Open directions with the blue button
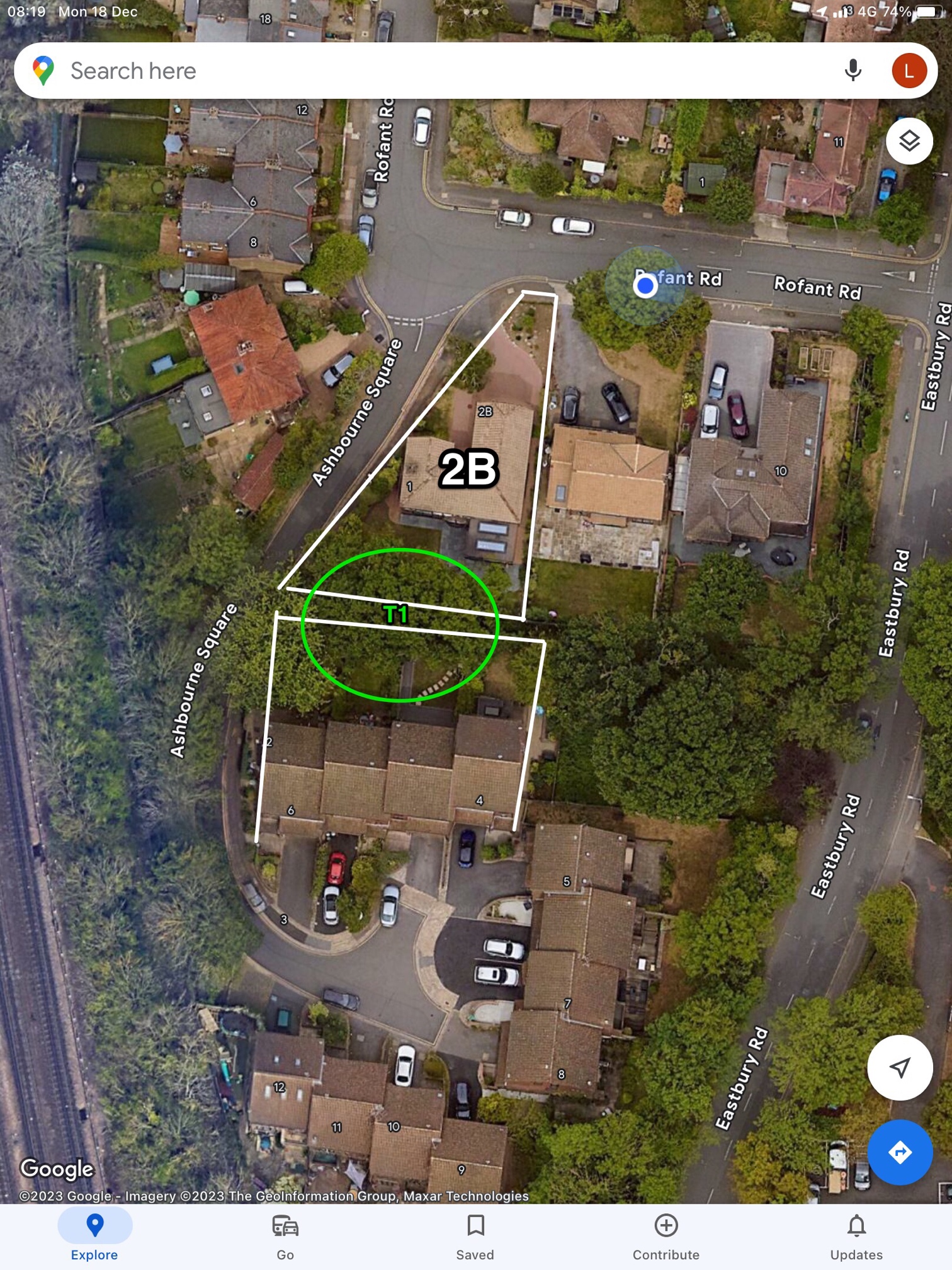The height and width of the screenshot is (1270, 952). coord(900,1152)
